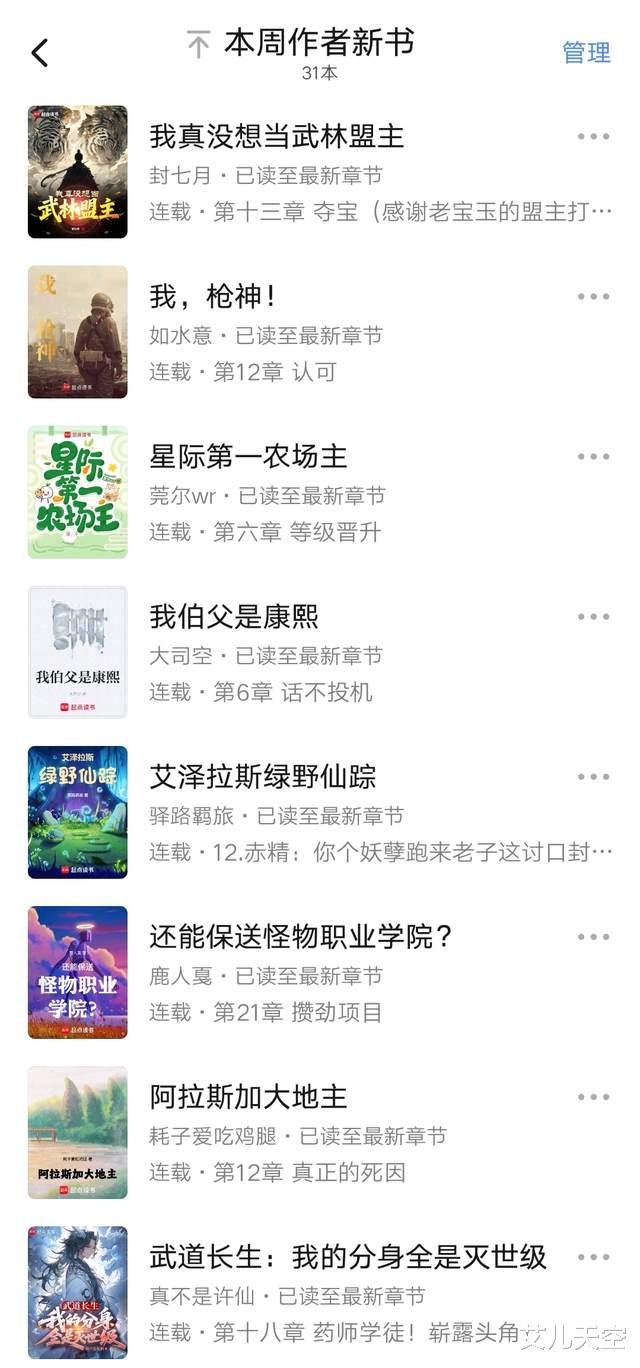Viewport: 640px width, 1368px height.
Task: Open the book 我，枪神！
Action: click(212, 296)
